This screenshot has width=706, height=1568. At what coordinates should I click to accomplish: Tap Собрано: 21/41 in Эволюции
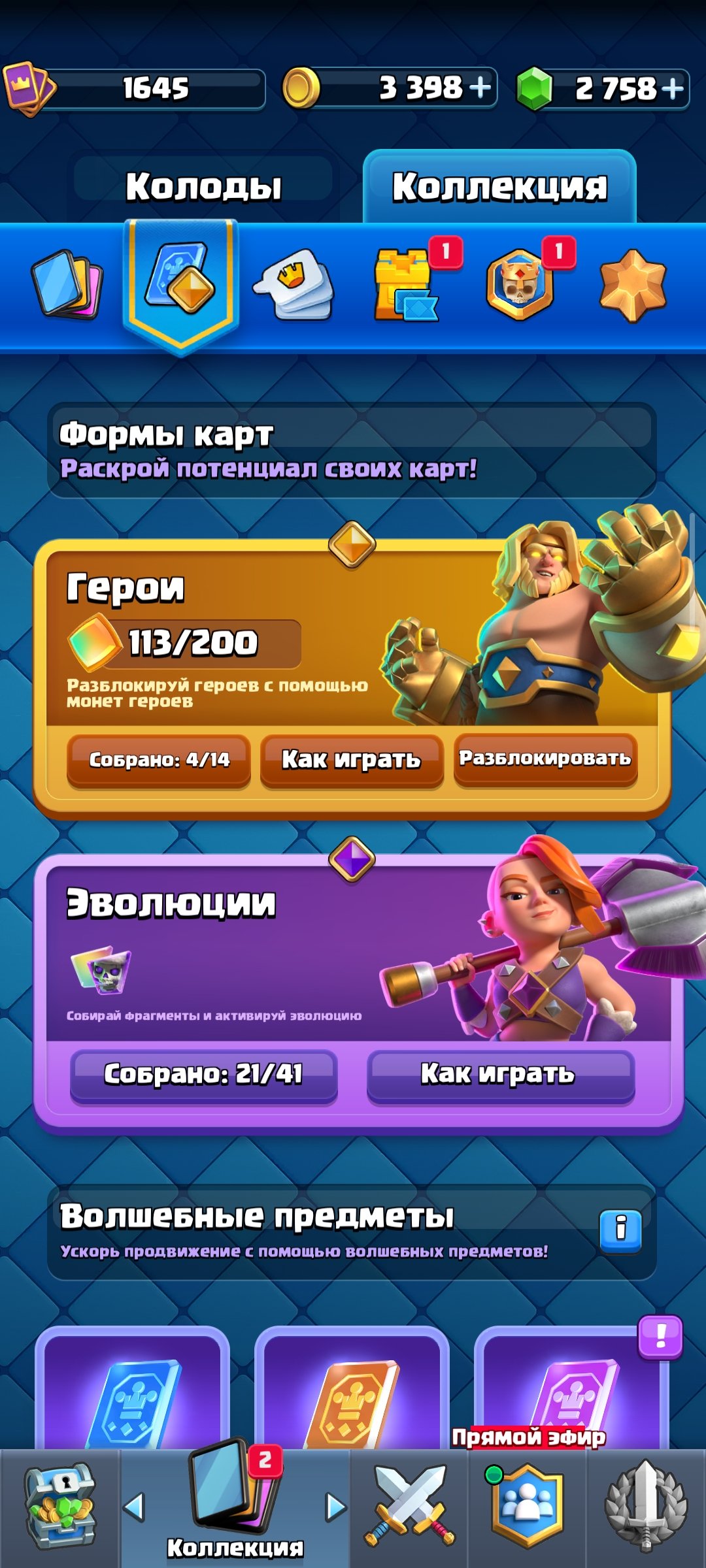tap(203, 1075)
